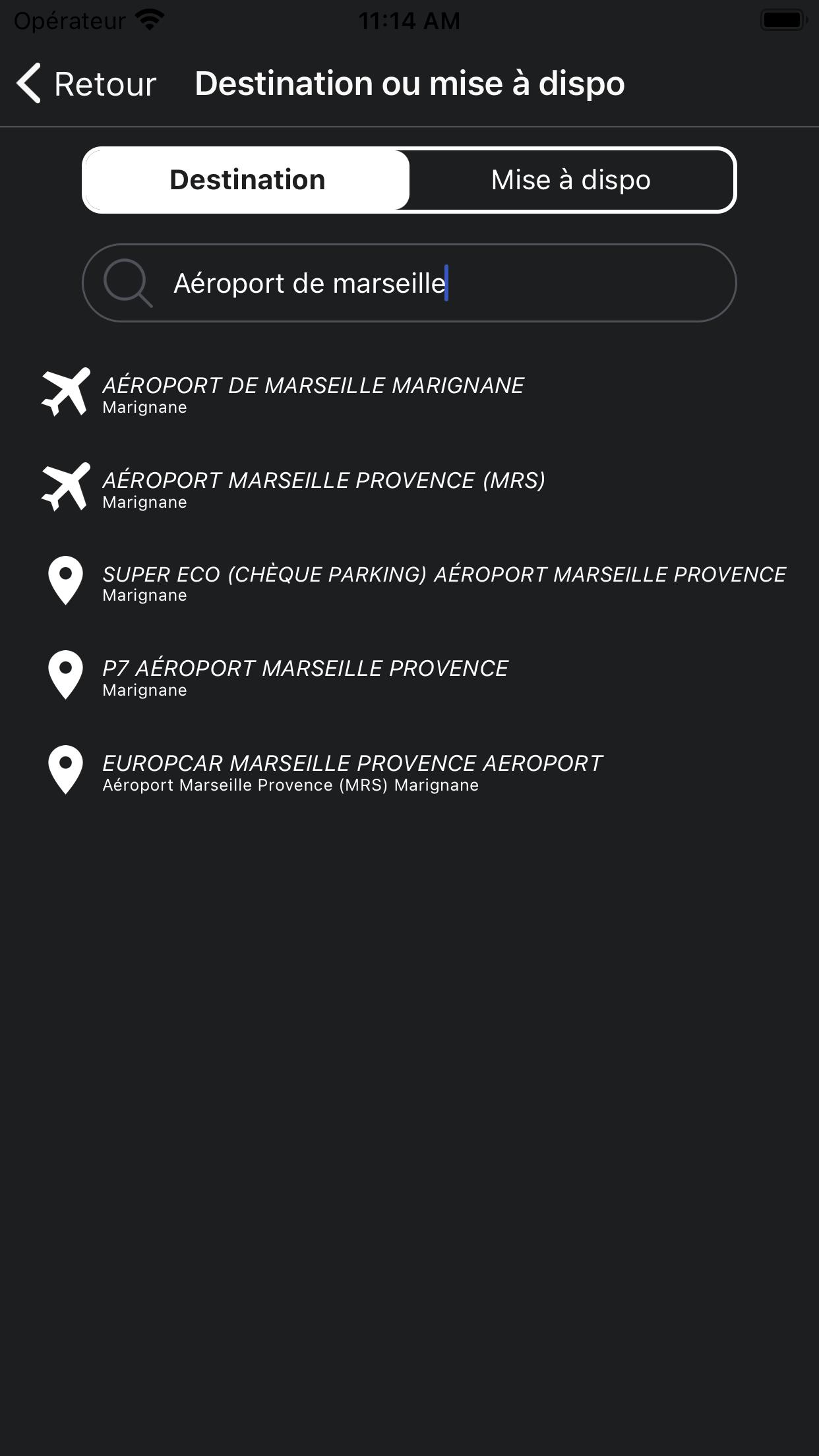Go back with the Retour button
The height and width of the screenshot is (1456, 819).
click(x=86, y=84)
